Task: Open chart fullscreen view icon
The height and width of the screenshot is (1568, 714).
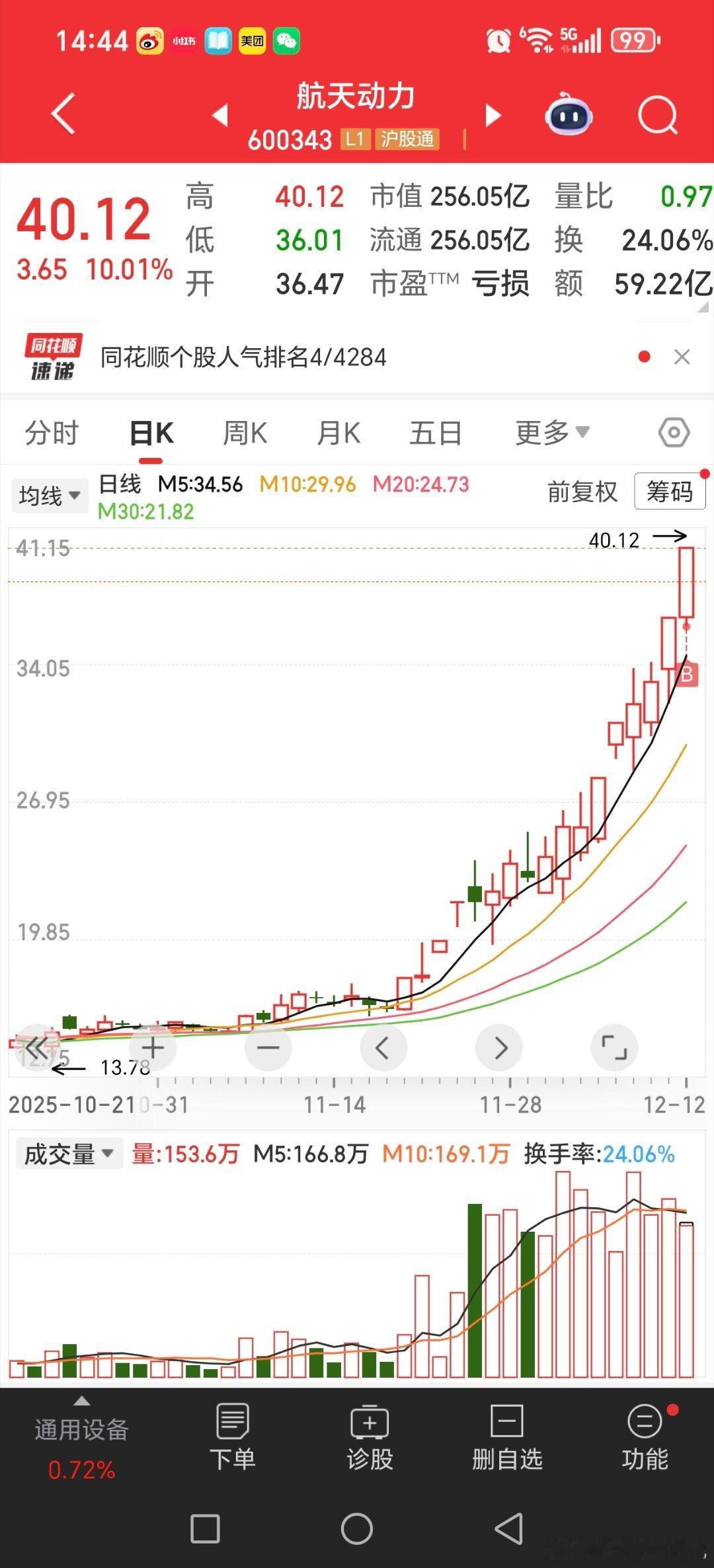Action: 615,1047
